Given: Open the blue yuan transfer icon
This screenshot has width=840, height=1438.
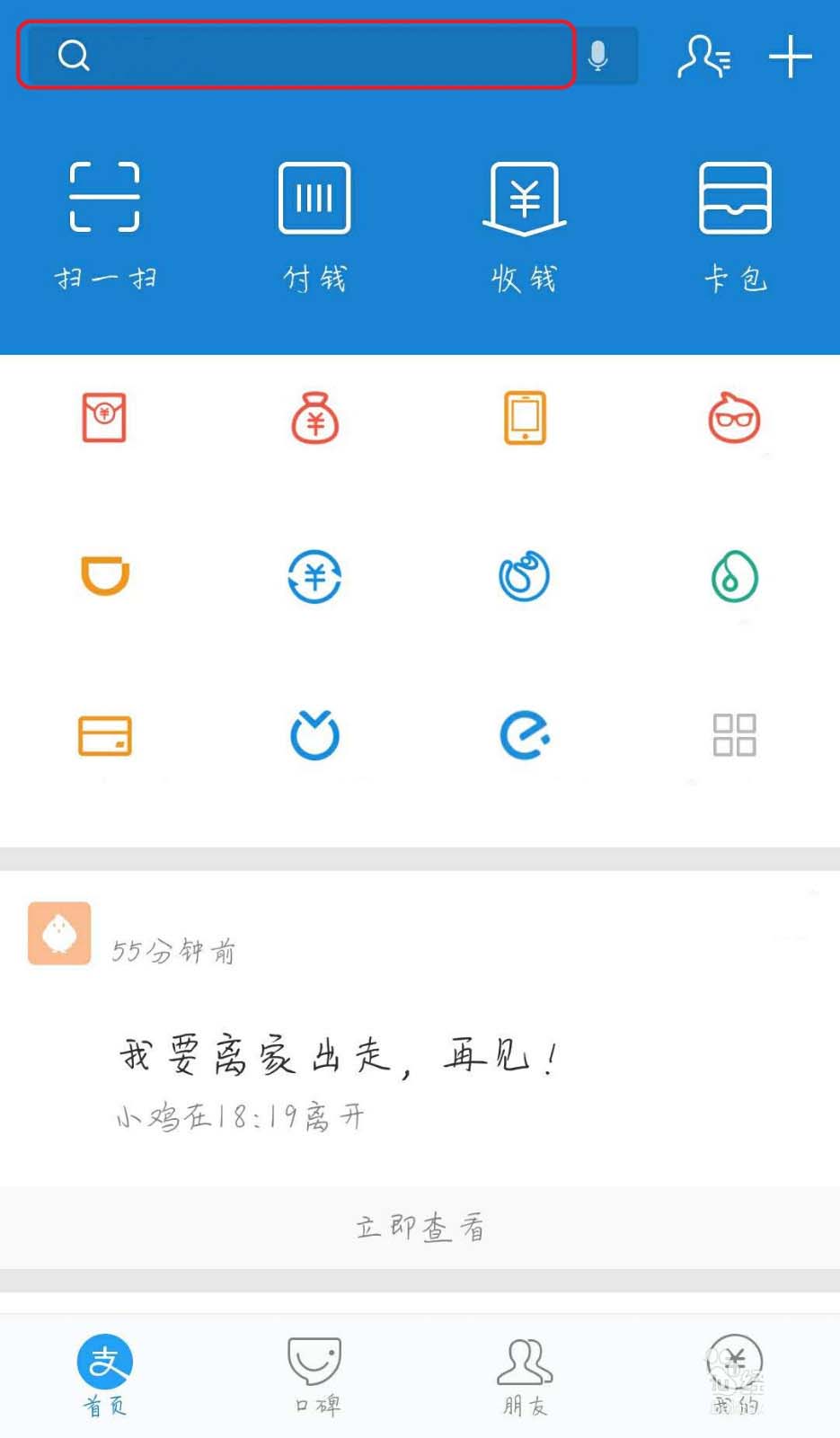Looking at the screenshot, I should (314, 576).
